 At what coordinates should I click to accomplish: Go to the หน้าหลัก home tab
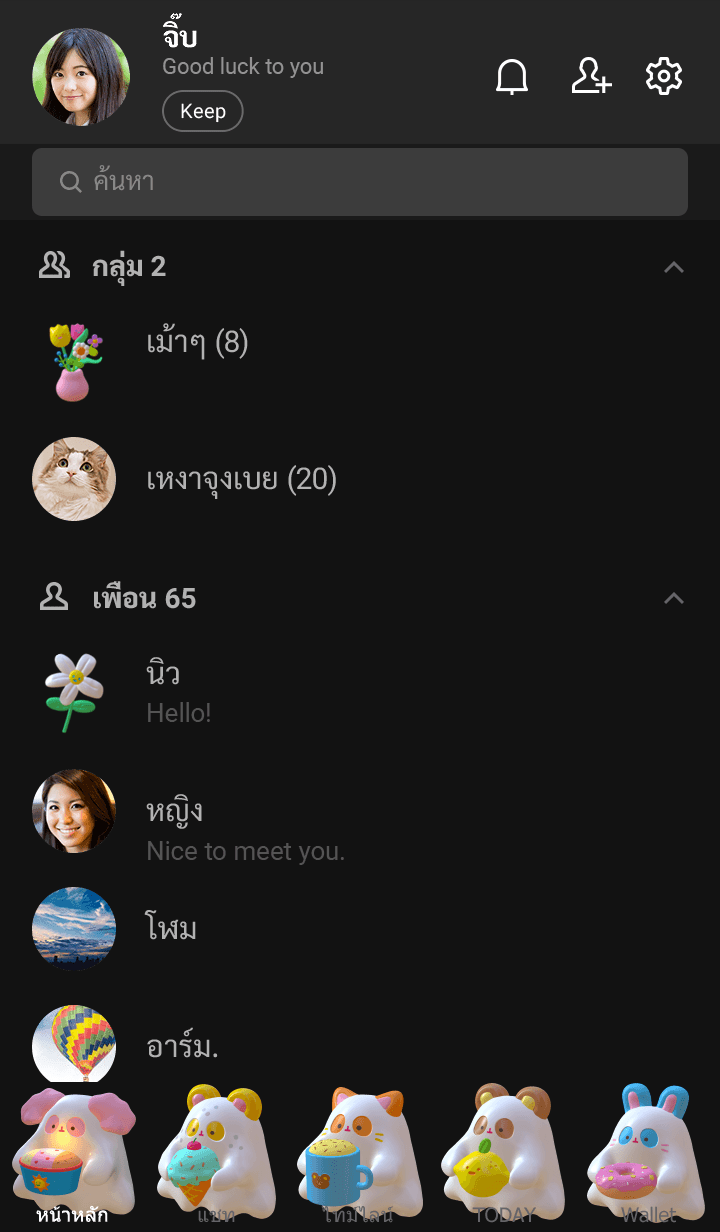point(72,1160)
